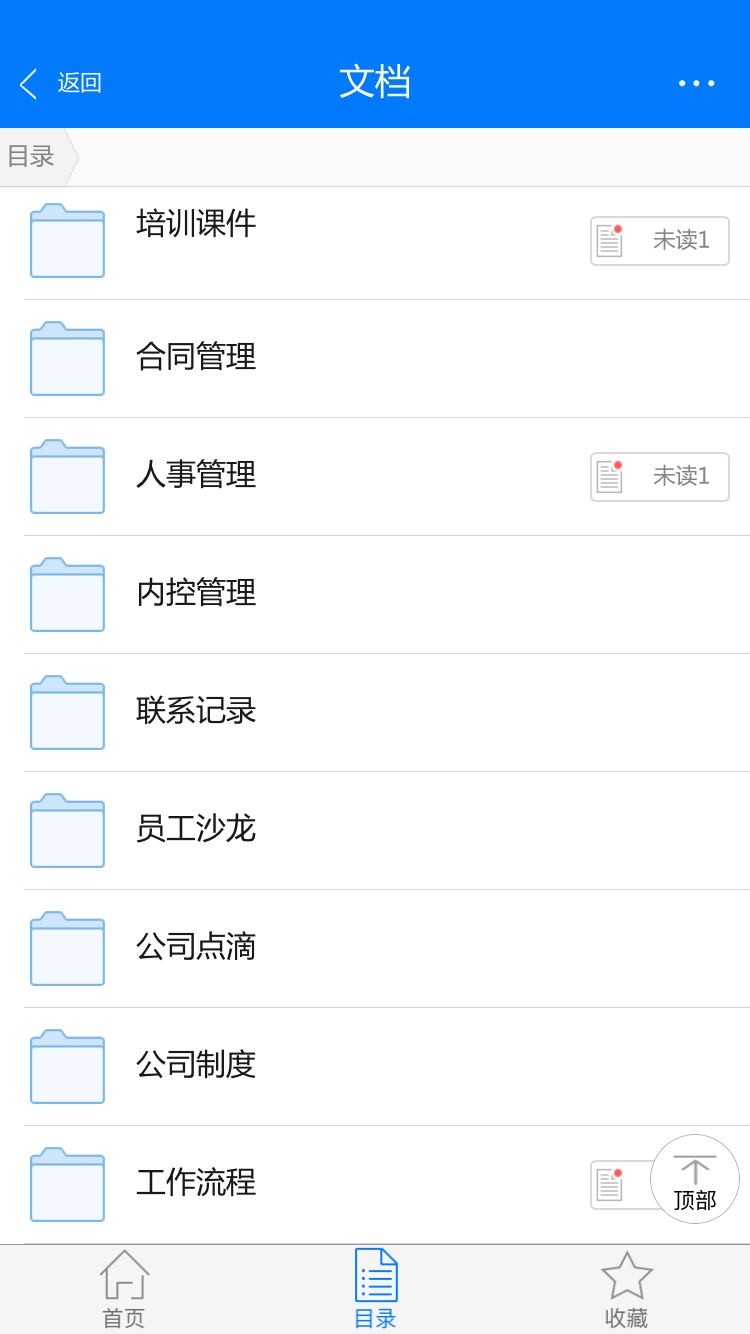750x1334 pixels.
Task: Open the 培训课件 folder
Action: tap(375, 241)
